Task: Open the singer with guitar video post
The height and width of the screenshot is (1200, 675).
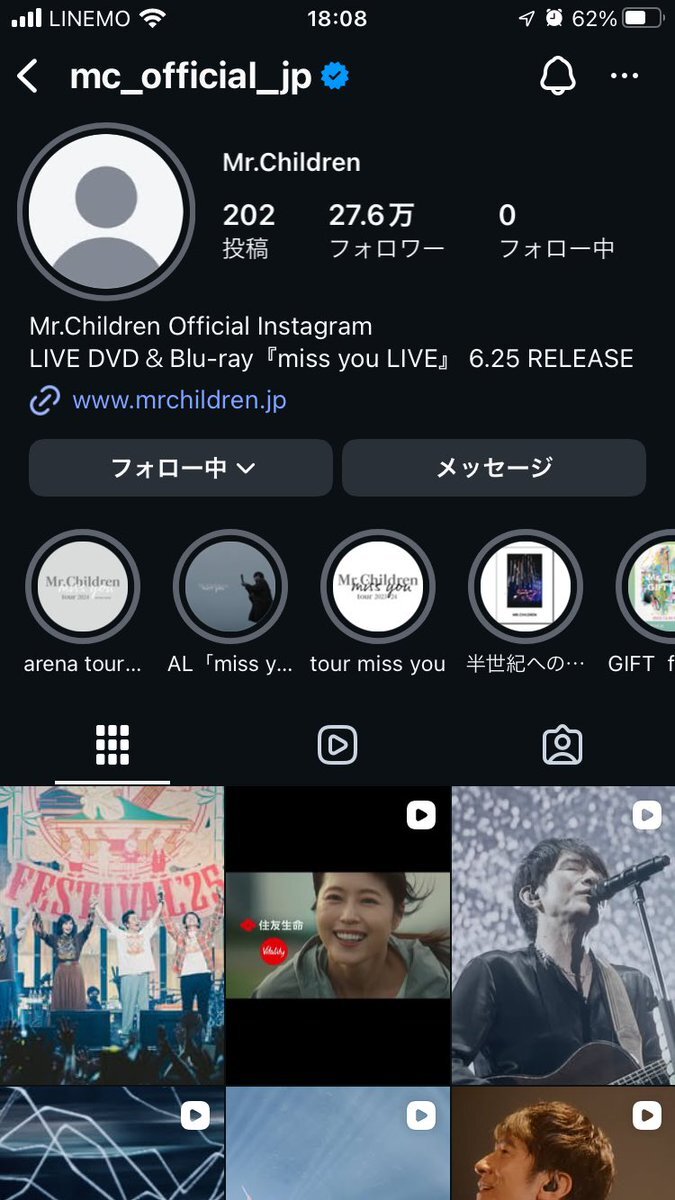Action: pyautogui.click(x=564, y=935)
